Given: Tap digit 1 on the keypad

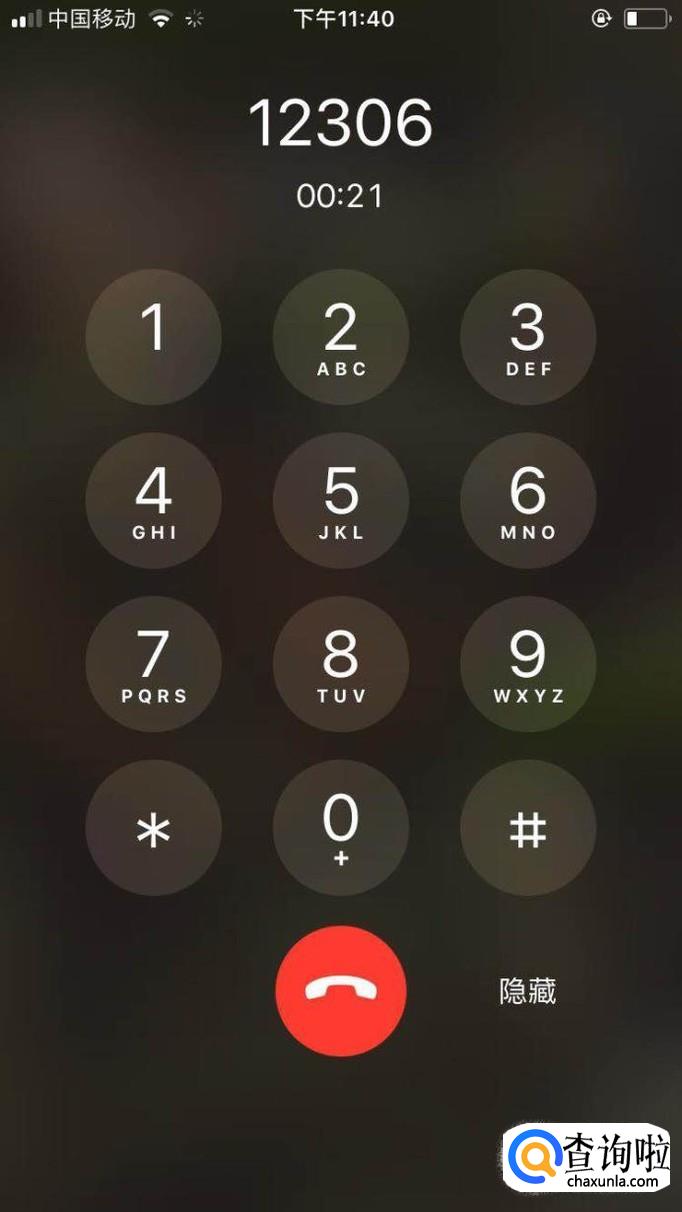Looking at the screenshot, I should [154, 337].
